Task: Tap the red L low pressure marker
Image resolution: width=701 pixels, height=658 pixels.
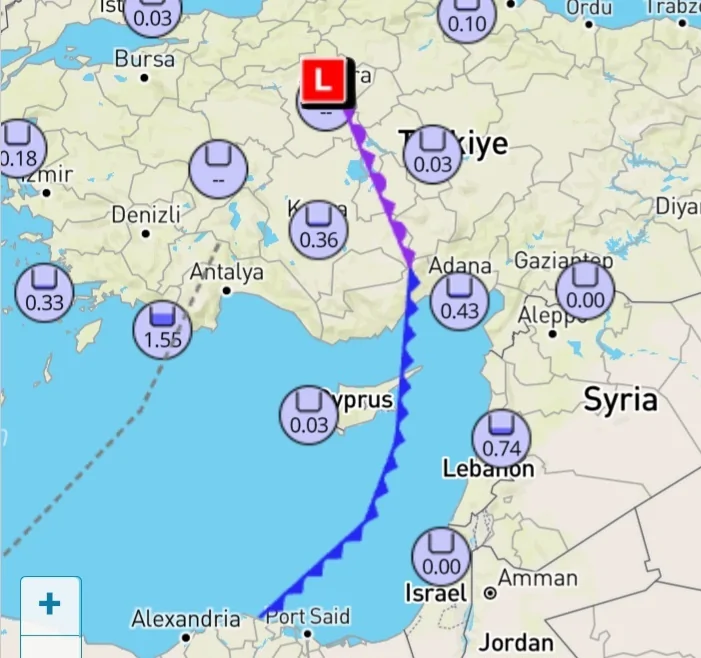Action: (323, 80)
